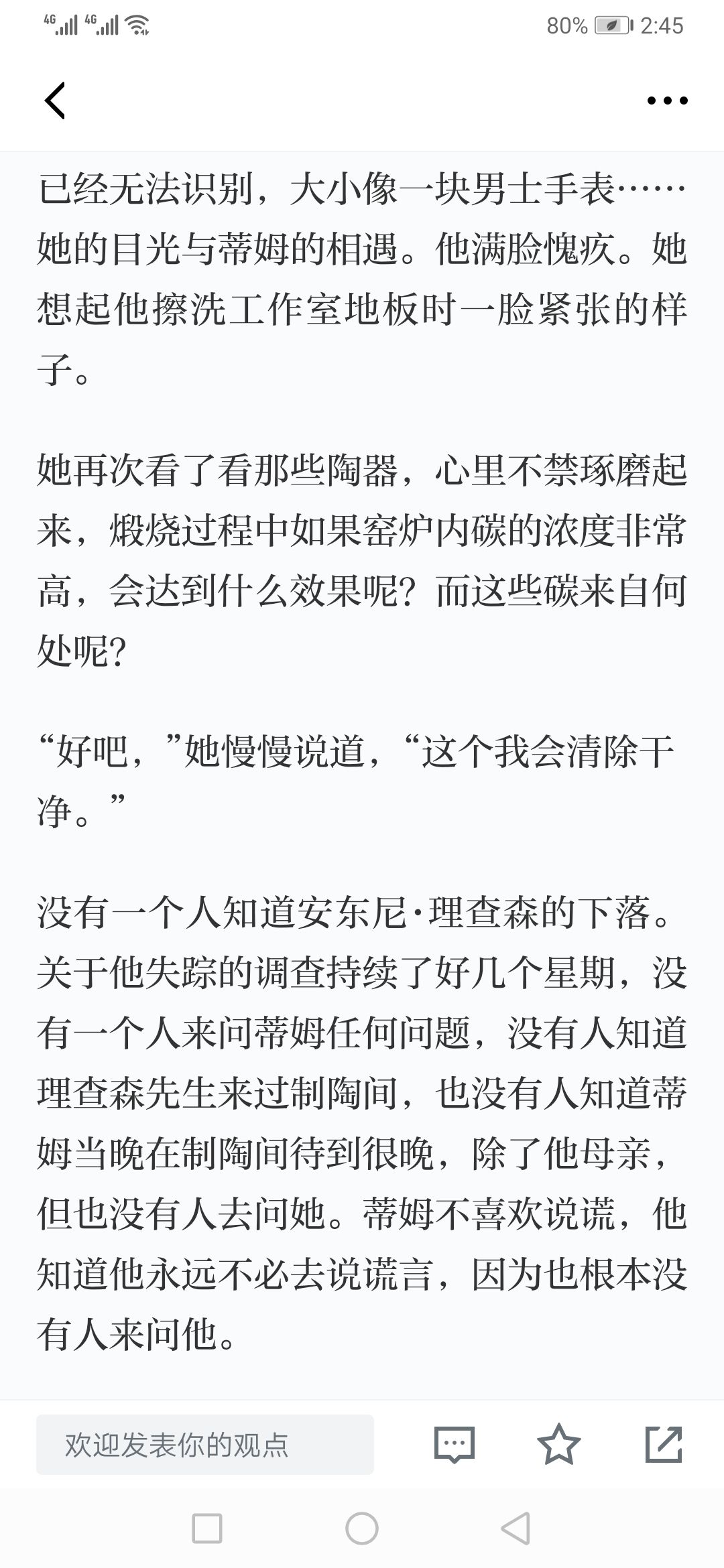Open system recent apps

tap(207, 1529)
